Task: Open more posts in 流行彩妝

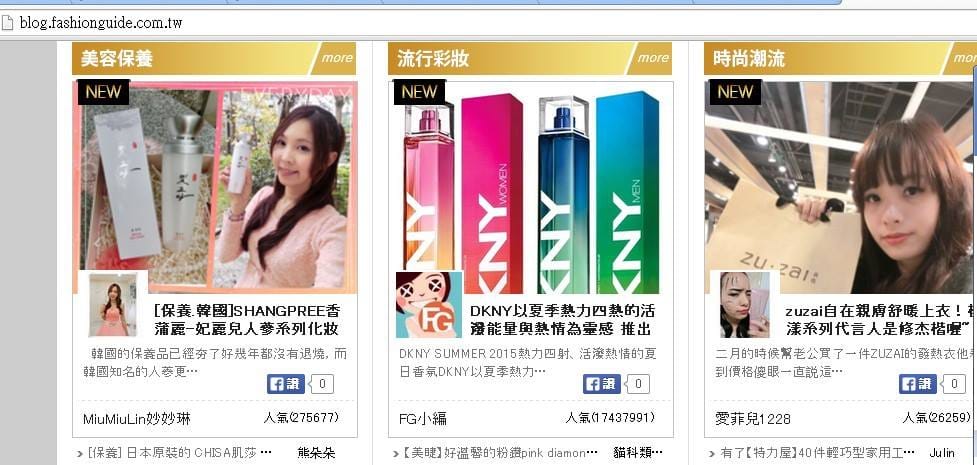Action: point(653,58)
